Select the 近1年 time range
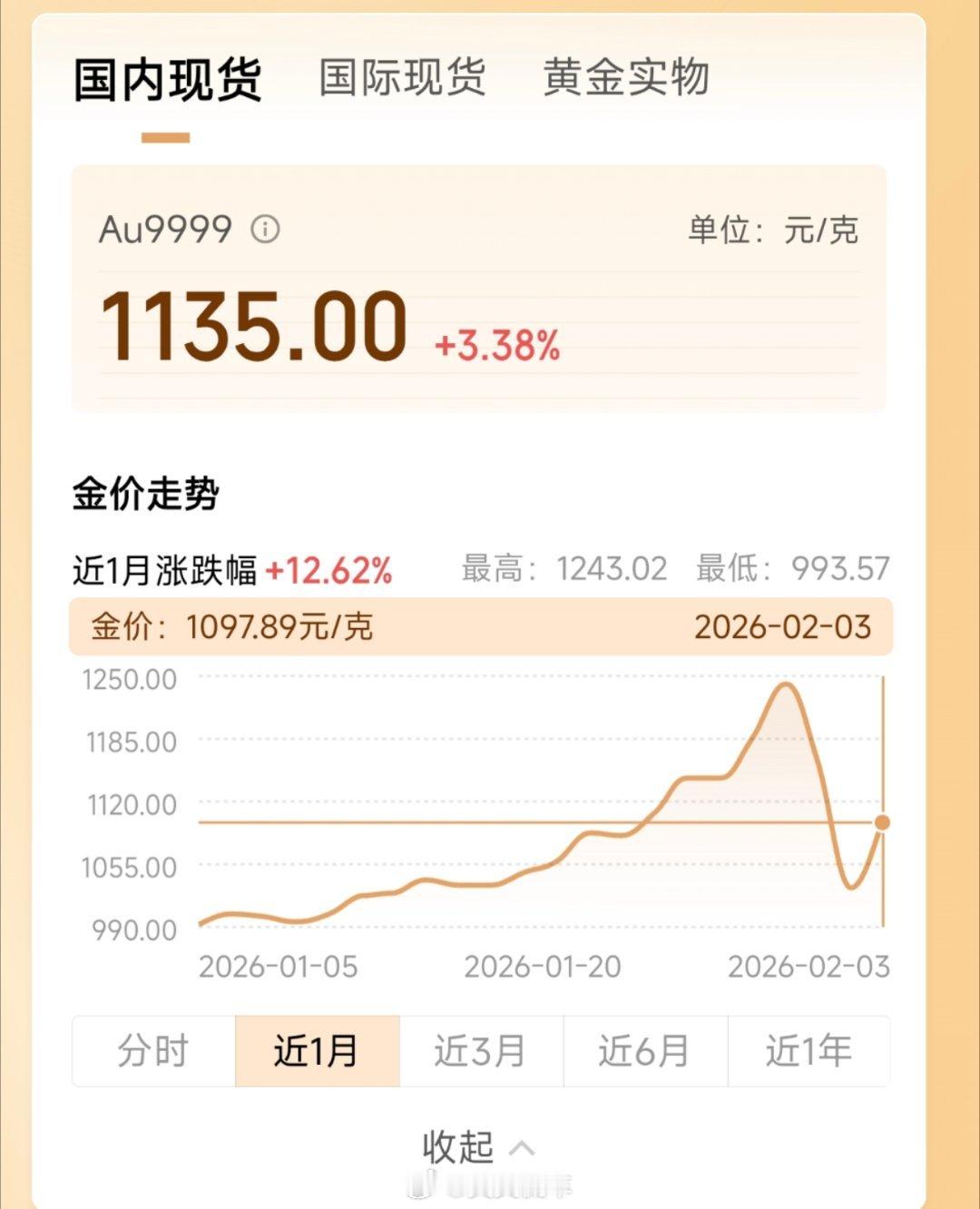The image size is (980, 1209). tap(808, 1051)
